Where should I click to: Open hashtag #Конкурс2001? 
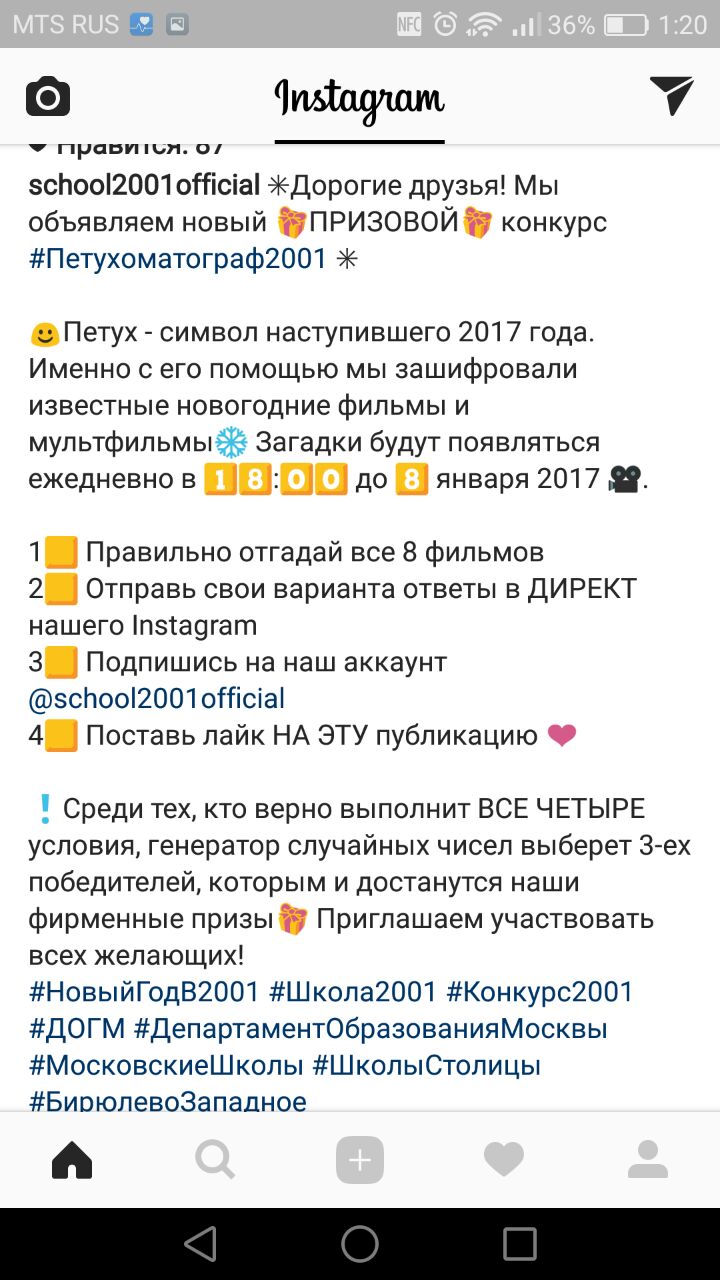point(540,992)
